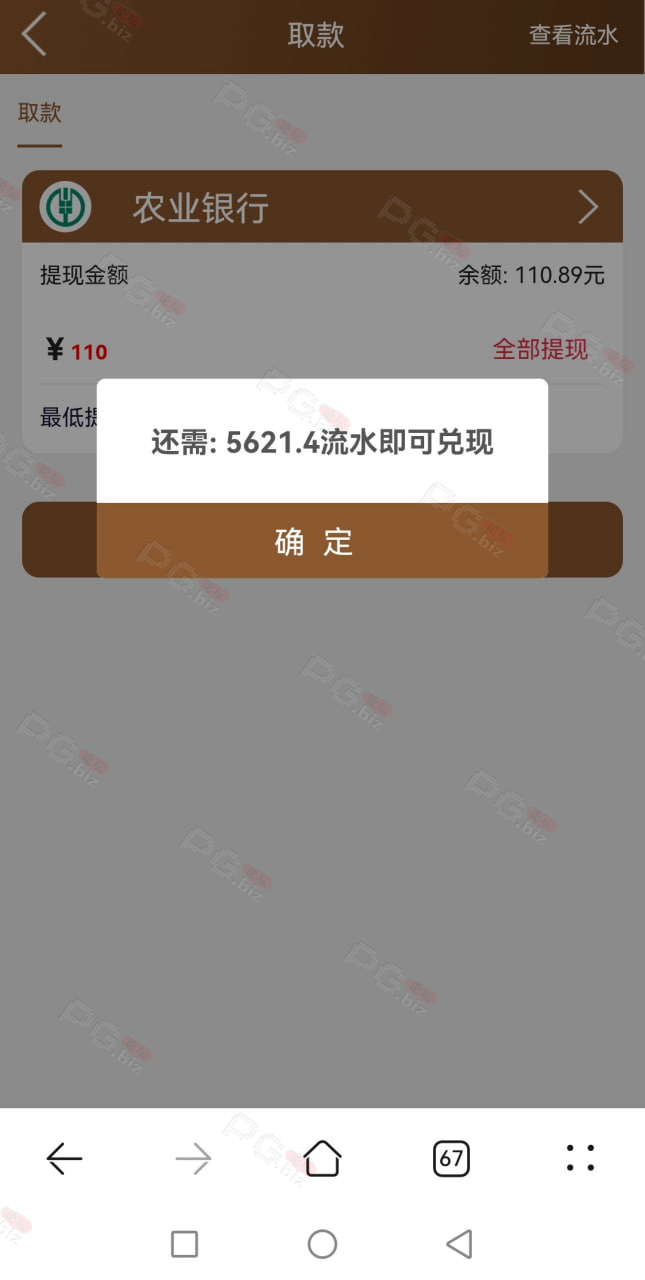Open the browser menu with four dots
This screenshot has width=645, height=1280.
tap(580, 1158)
